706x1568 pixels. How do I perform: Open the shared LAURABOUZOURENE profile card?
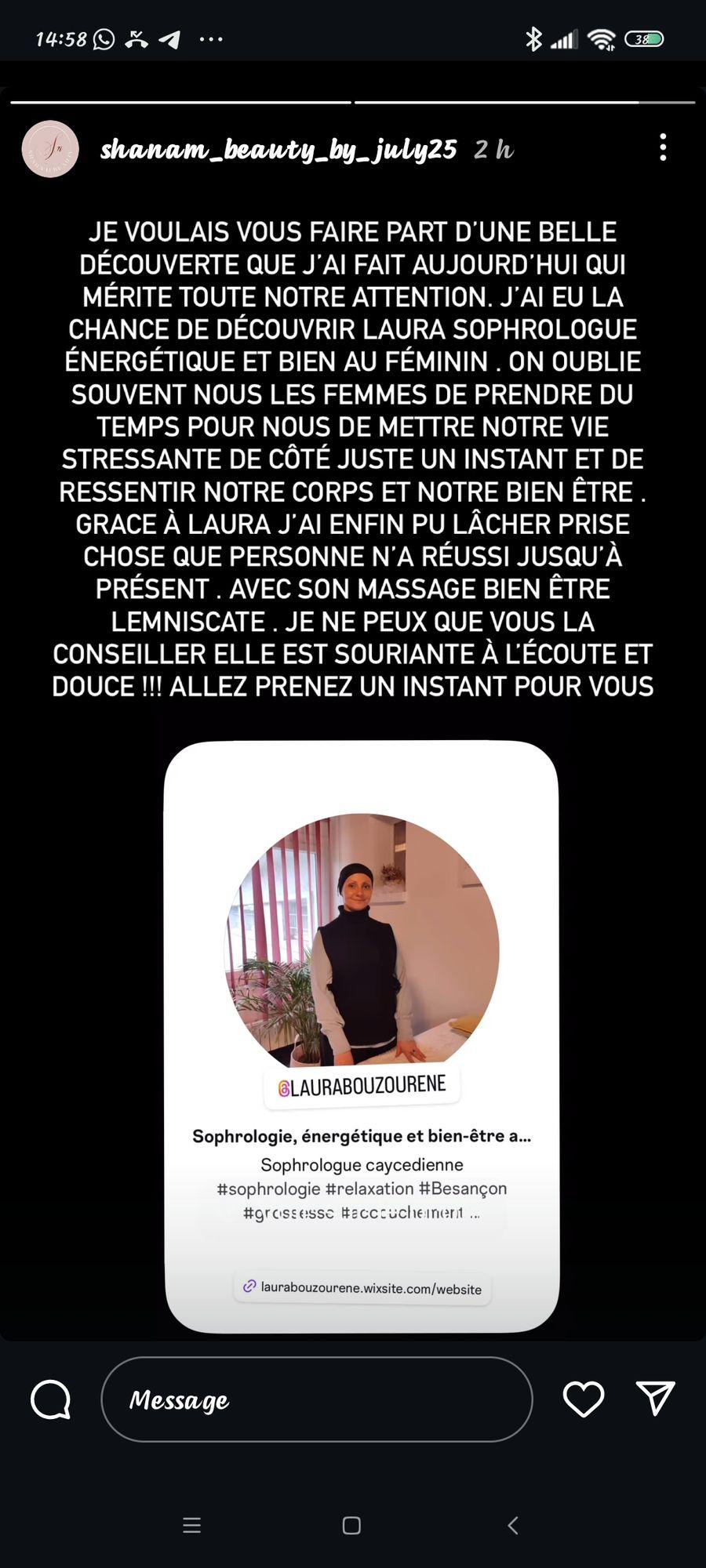(x=362, y=1036)
